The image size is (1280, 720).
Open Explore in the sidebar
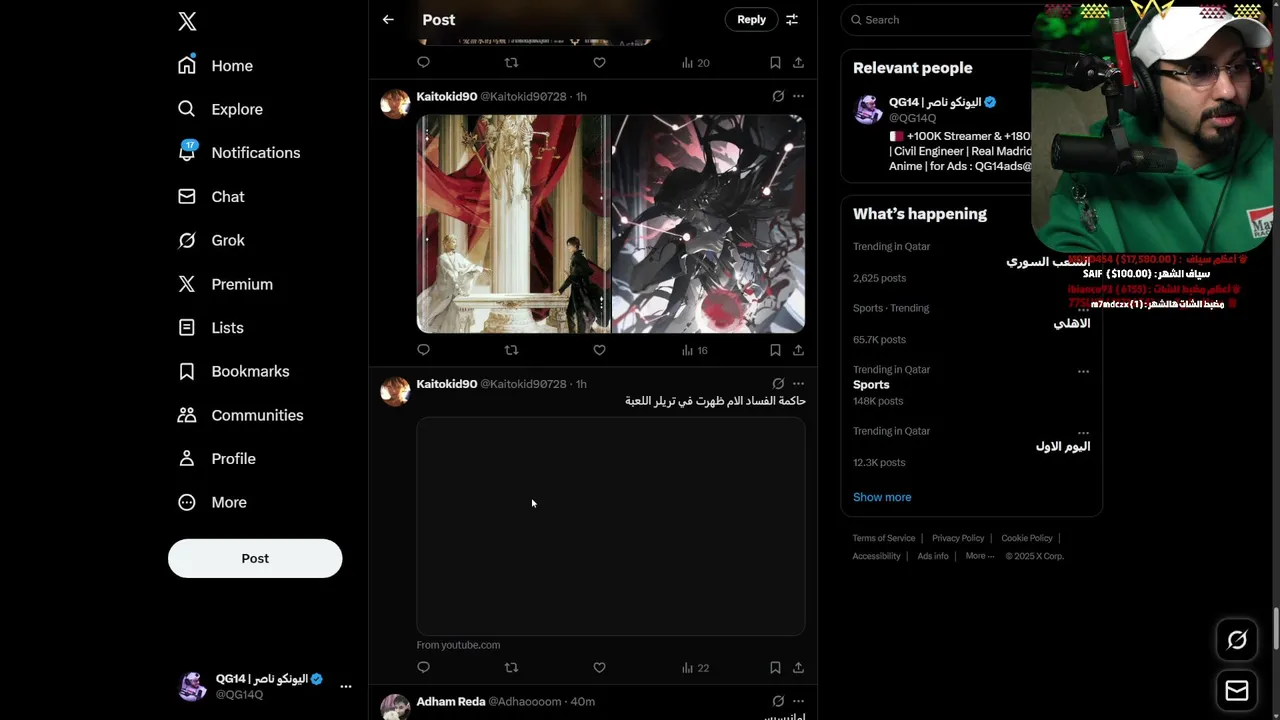point(236,109)
